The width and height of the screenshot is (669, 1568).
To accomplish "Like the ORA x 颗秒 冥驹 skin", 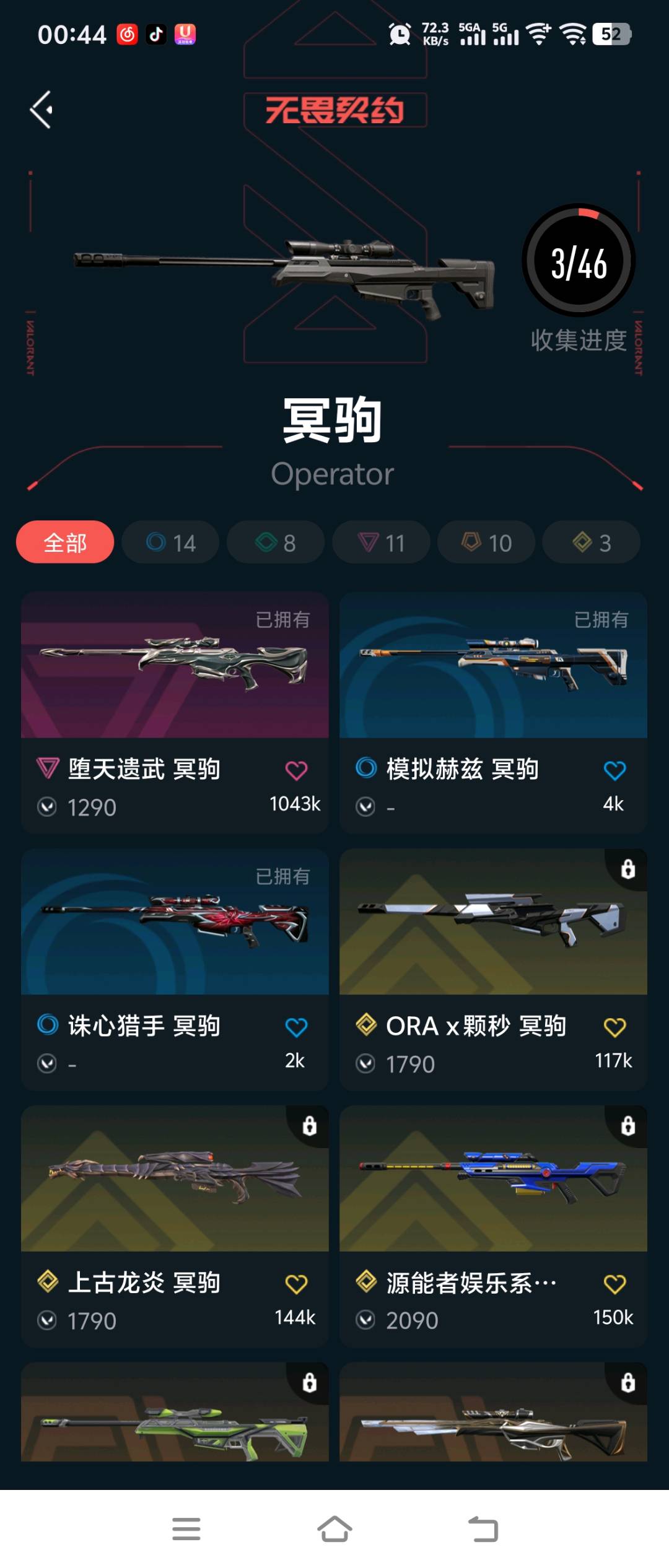I will pyautogui.click(x=614, y=1027).
